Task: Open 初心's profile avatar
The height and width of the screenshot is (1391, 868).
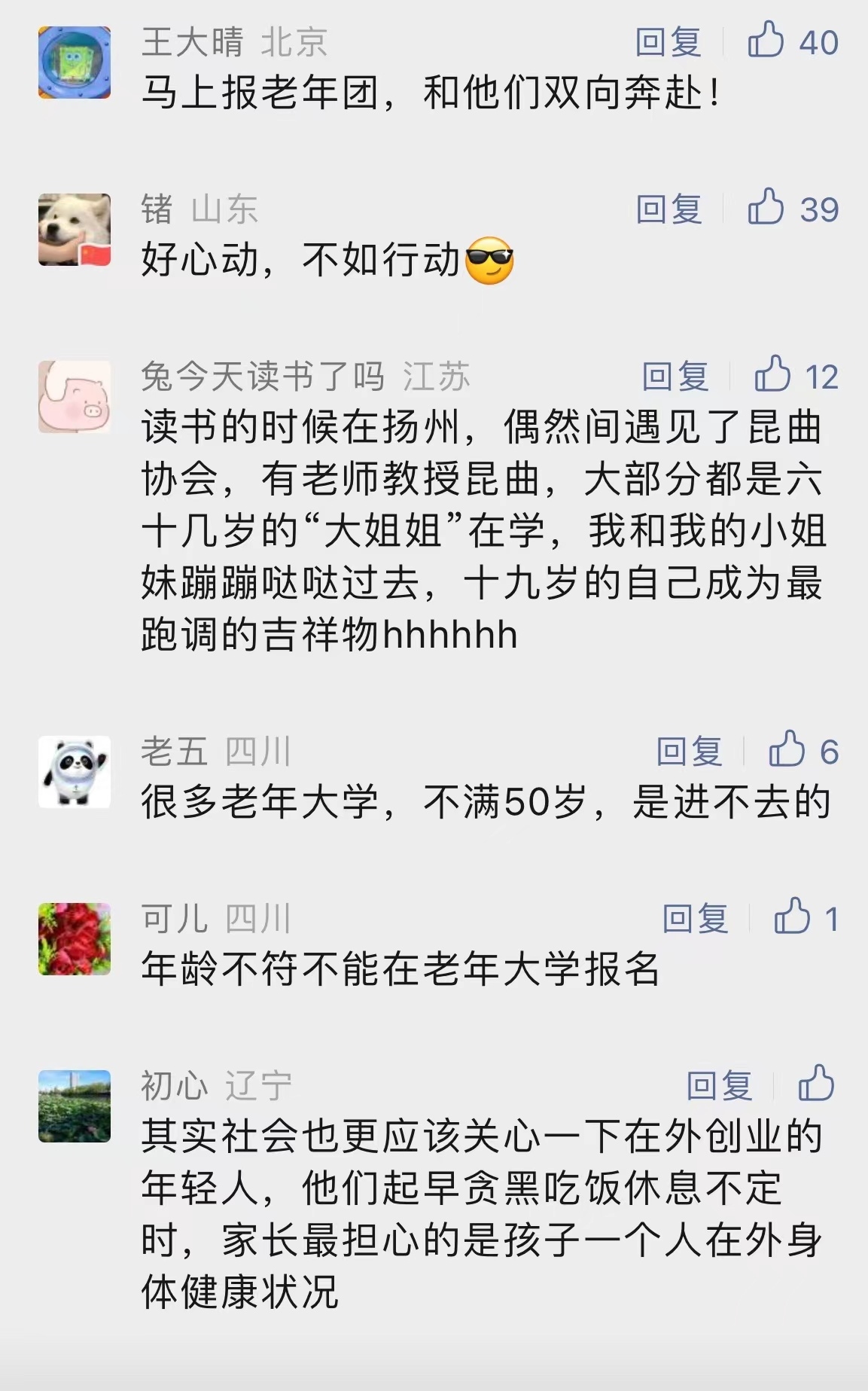Action: tap(75, 1106)
